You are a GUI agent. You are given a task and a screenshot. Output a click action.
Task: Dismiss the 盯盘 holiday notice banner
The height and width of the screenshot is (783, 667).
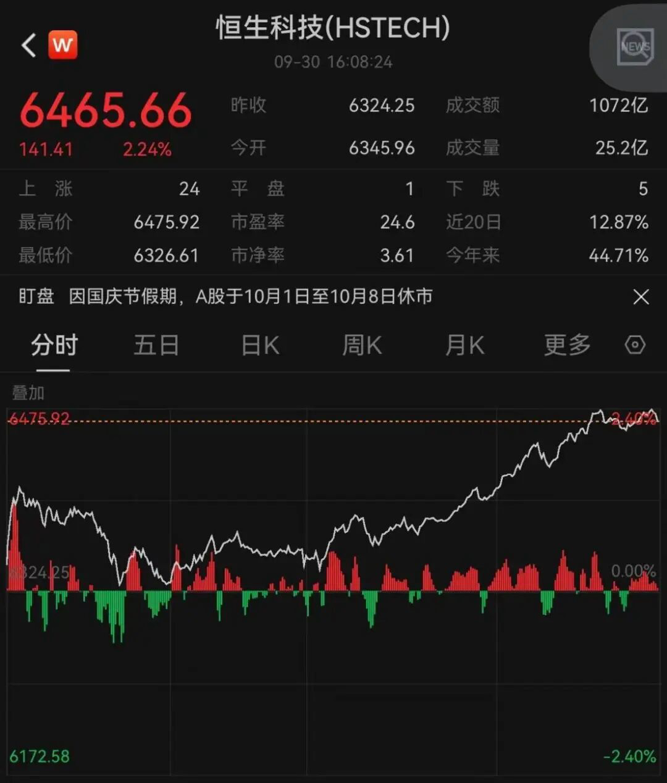point(641,297)
